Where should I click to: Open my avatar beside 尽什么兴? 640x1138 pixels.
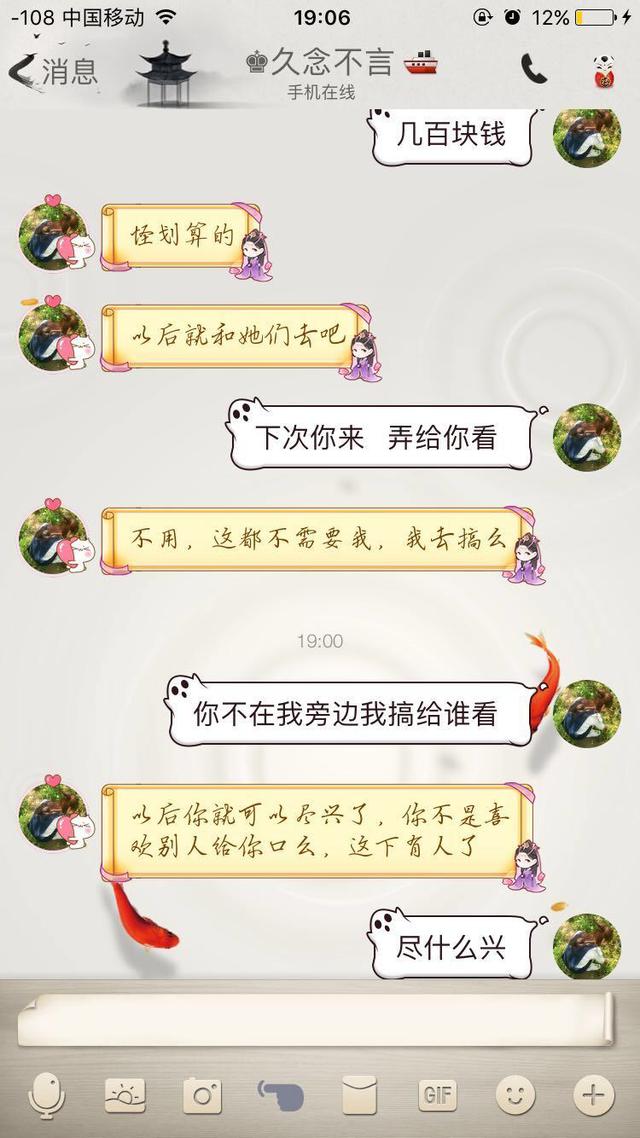click(x=587, y=945)
